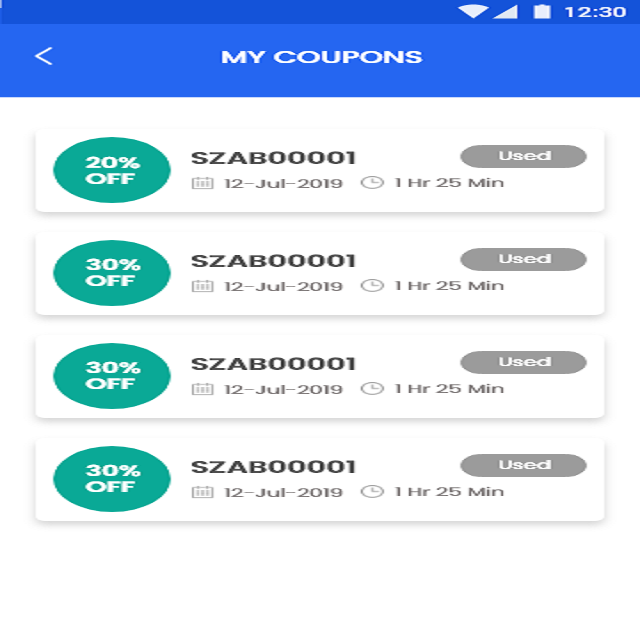
Task: Go back from My Coupons
Action: [43, 57]
